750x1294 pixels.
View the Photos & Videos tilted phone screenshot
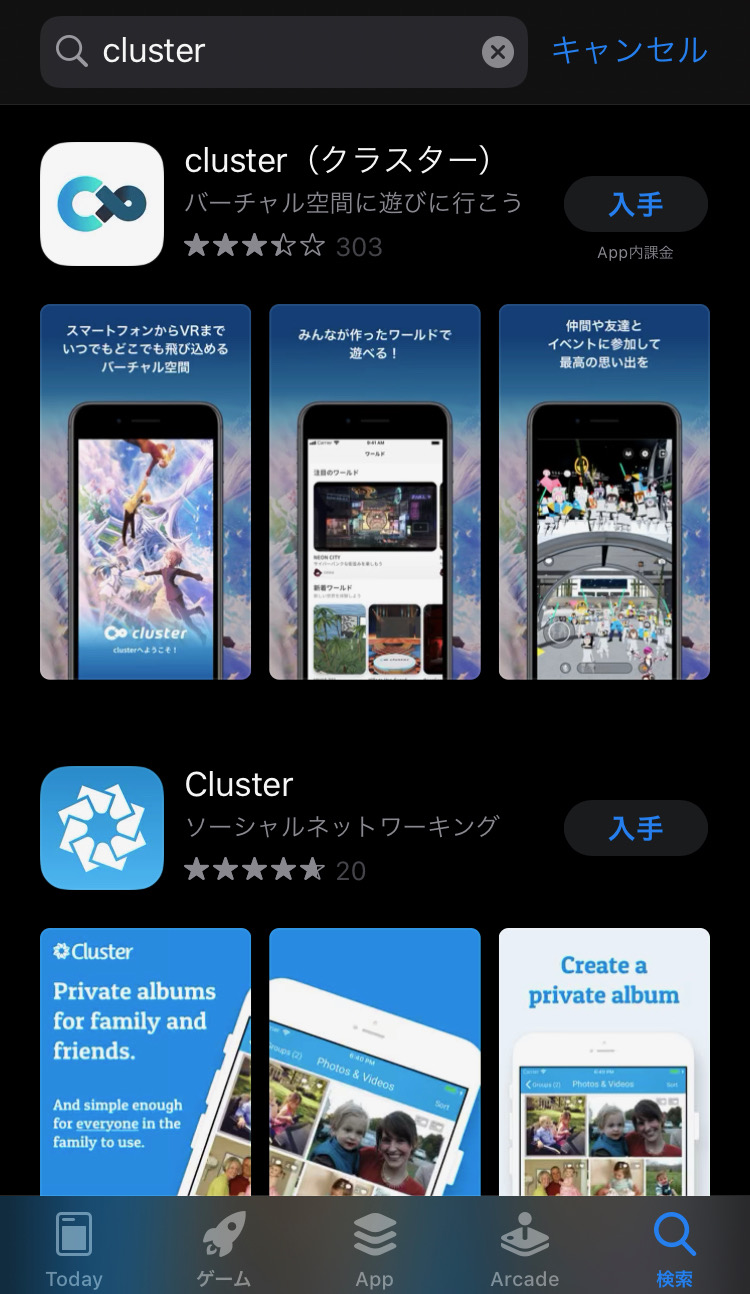pos(375,1060)
